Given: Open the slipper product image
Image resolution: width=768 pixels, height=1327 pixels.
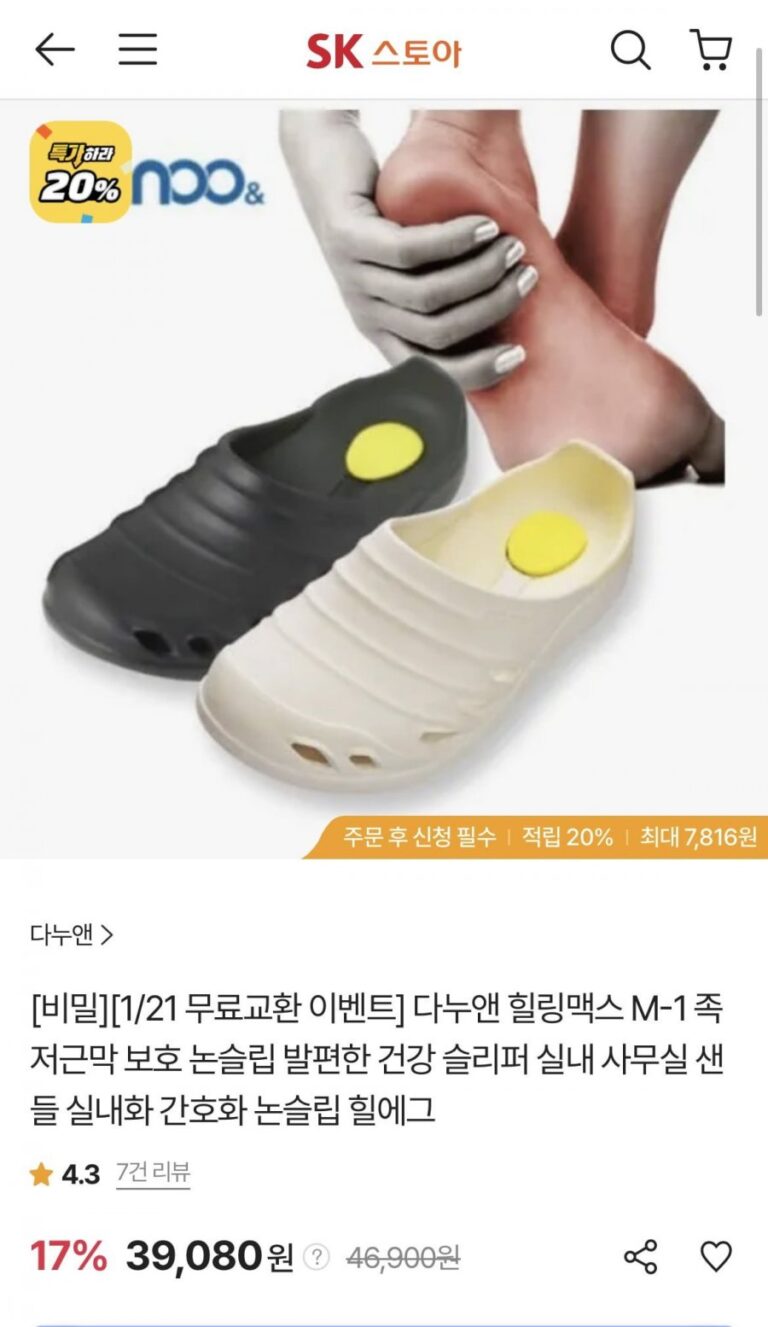Looking at the screenshot, I should (x=384, y=480).
